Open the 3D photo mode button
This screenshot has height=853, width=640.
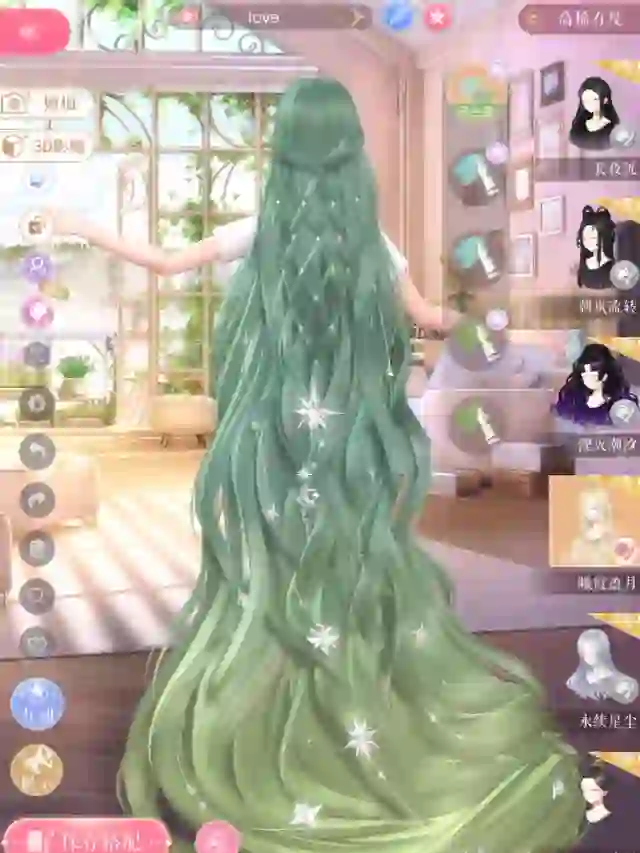pyautogui.click(x=47, y=145)
